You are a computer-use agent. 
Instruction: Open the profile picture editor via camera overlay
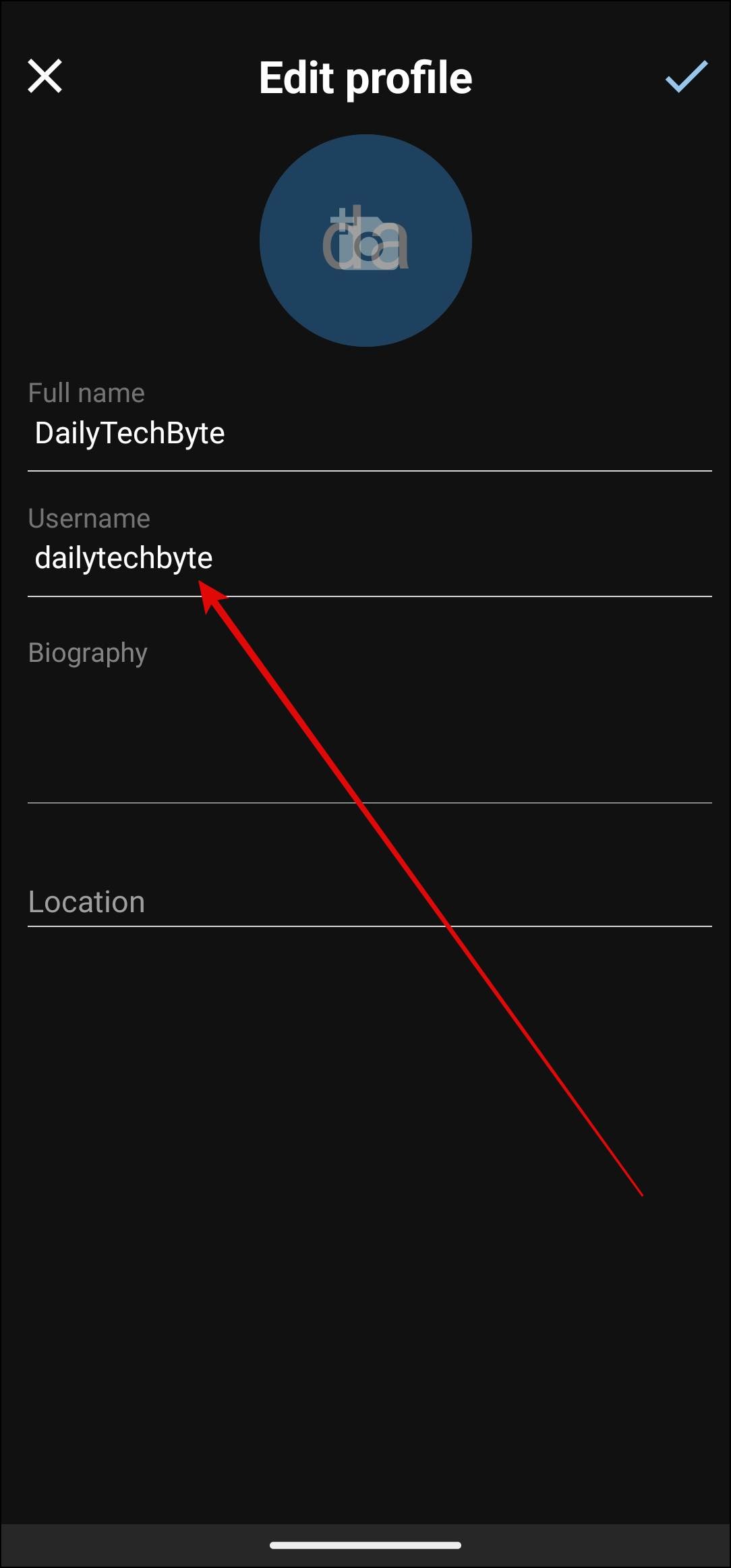(366, 240)
